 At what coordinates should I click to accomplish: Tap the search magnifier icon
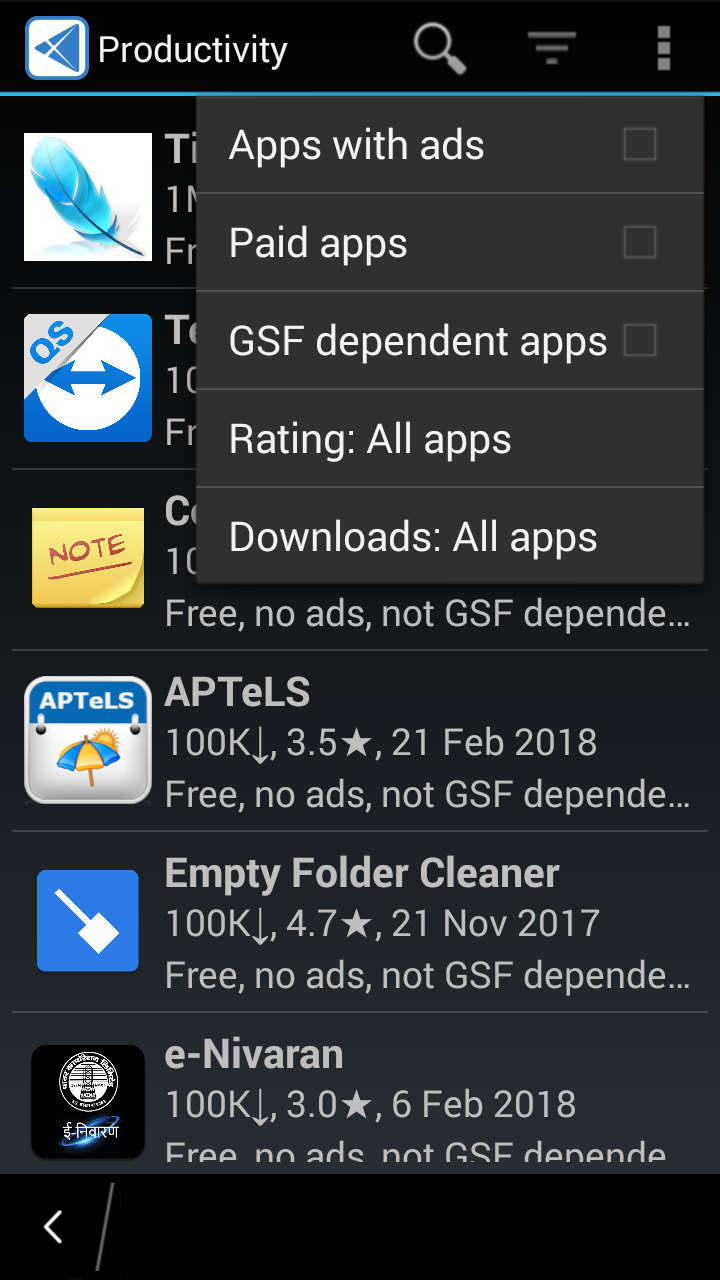pyautogui.click(x=440, y=48)
